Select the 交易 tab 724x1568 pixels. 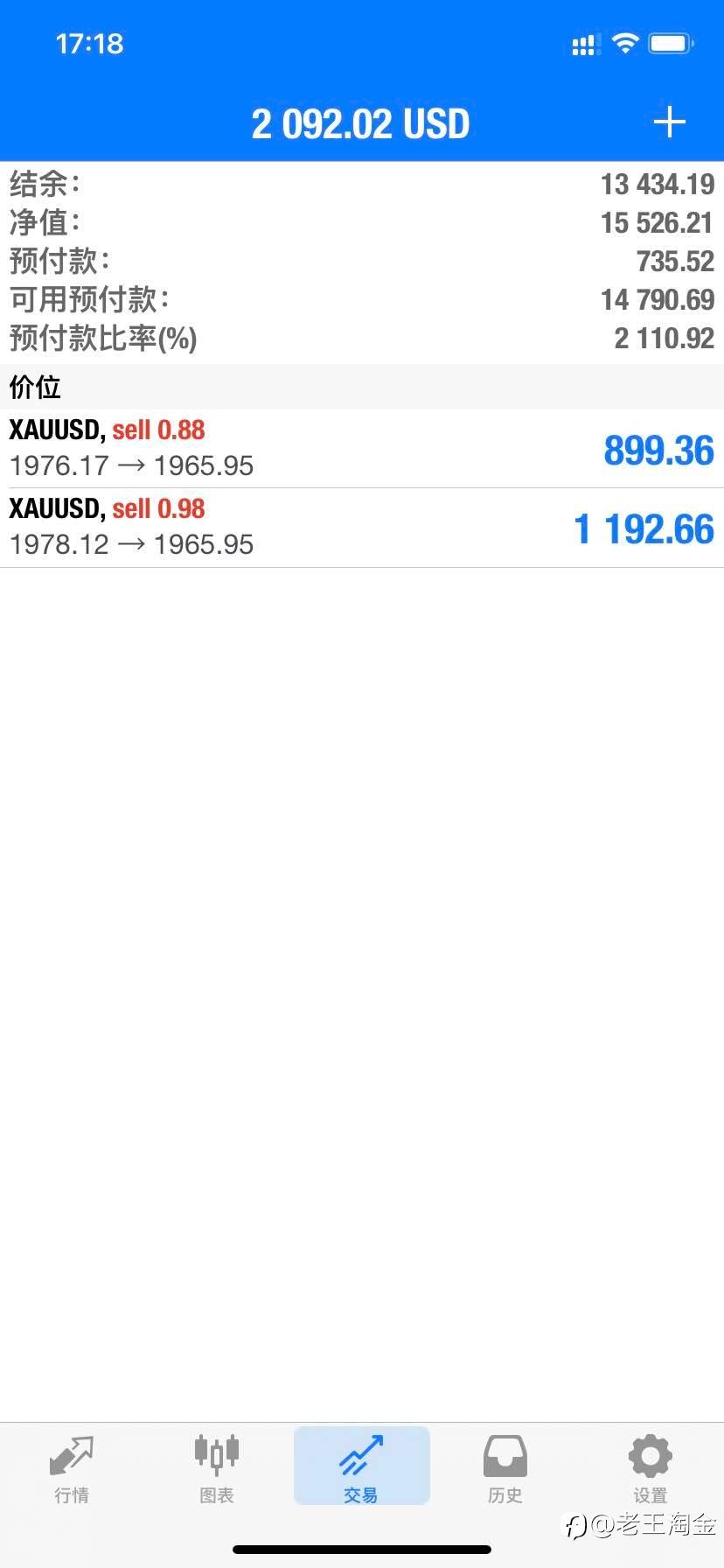(x=361, y=1466)
